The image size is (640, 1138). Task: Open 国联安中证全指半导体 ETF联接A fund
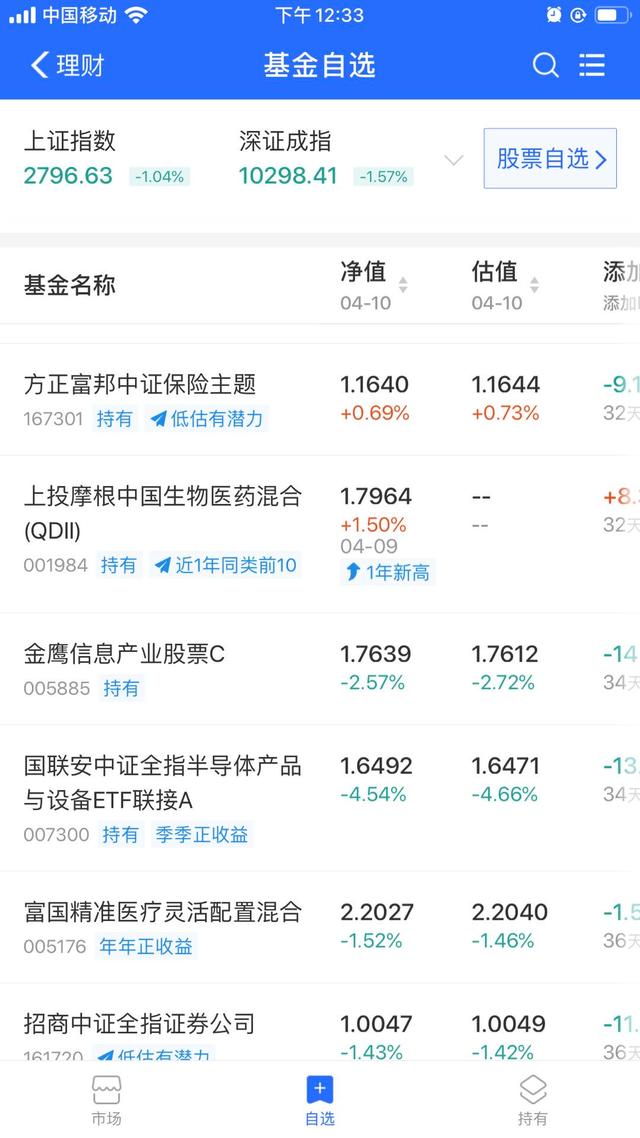[320, 798]
